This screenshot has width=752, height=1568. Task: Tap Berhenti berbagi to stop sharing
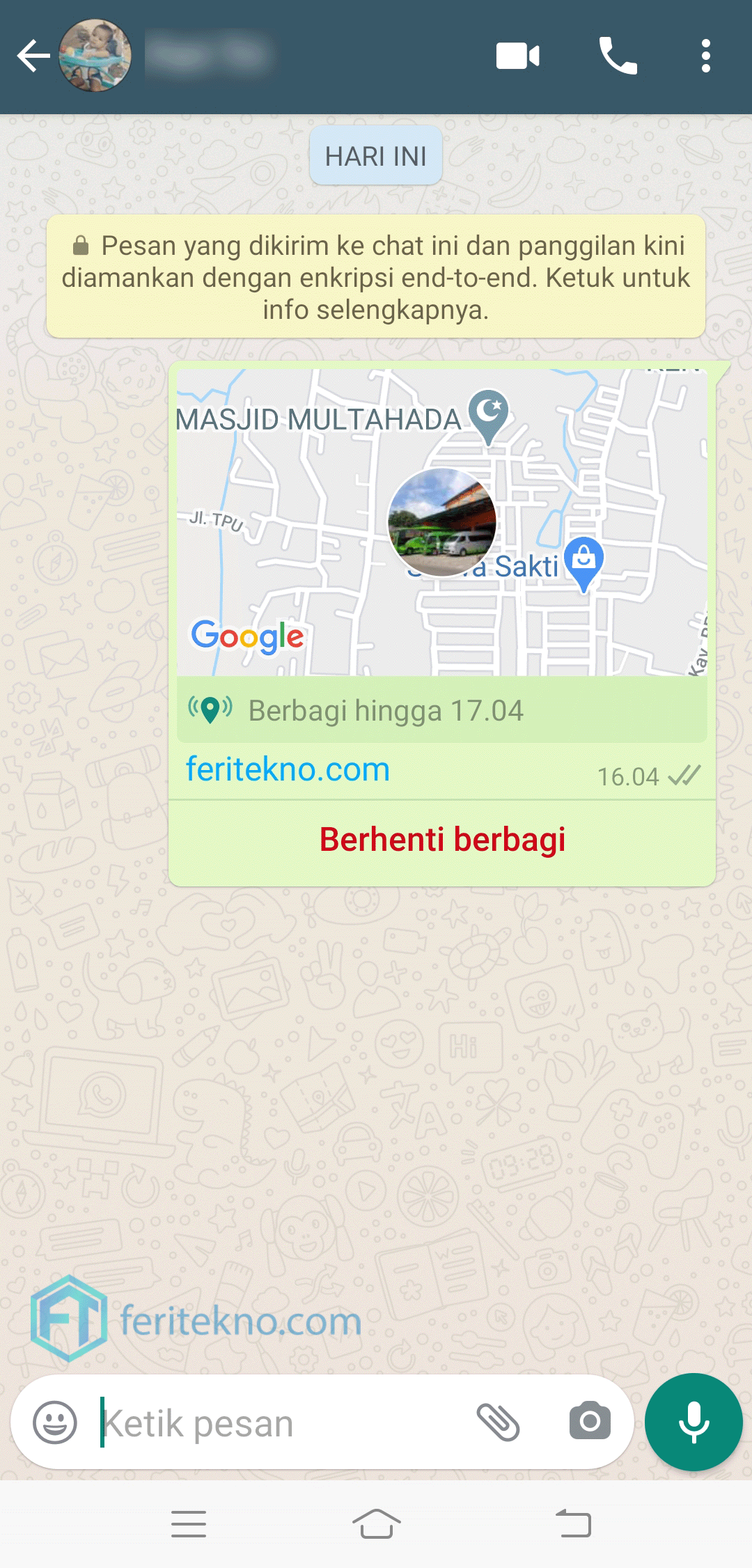[x=442, y=840]
